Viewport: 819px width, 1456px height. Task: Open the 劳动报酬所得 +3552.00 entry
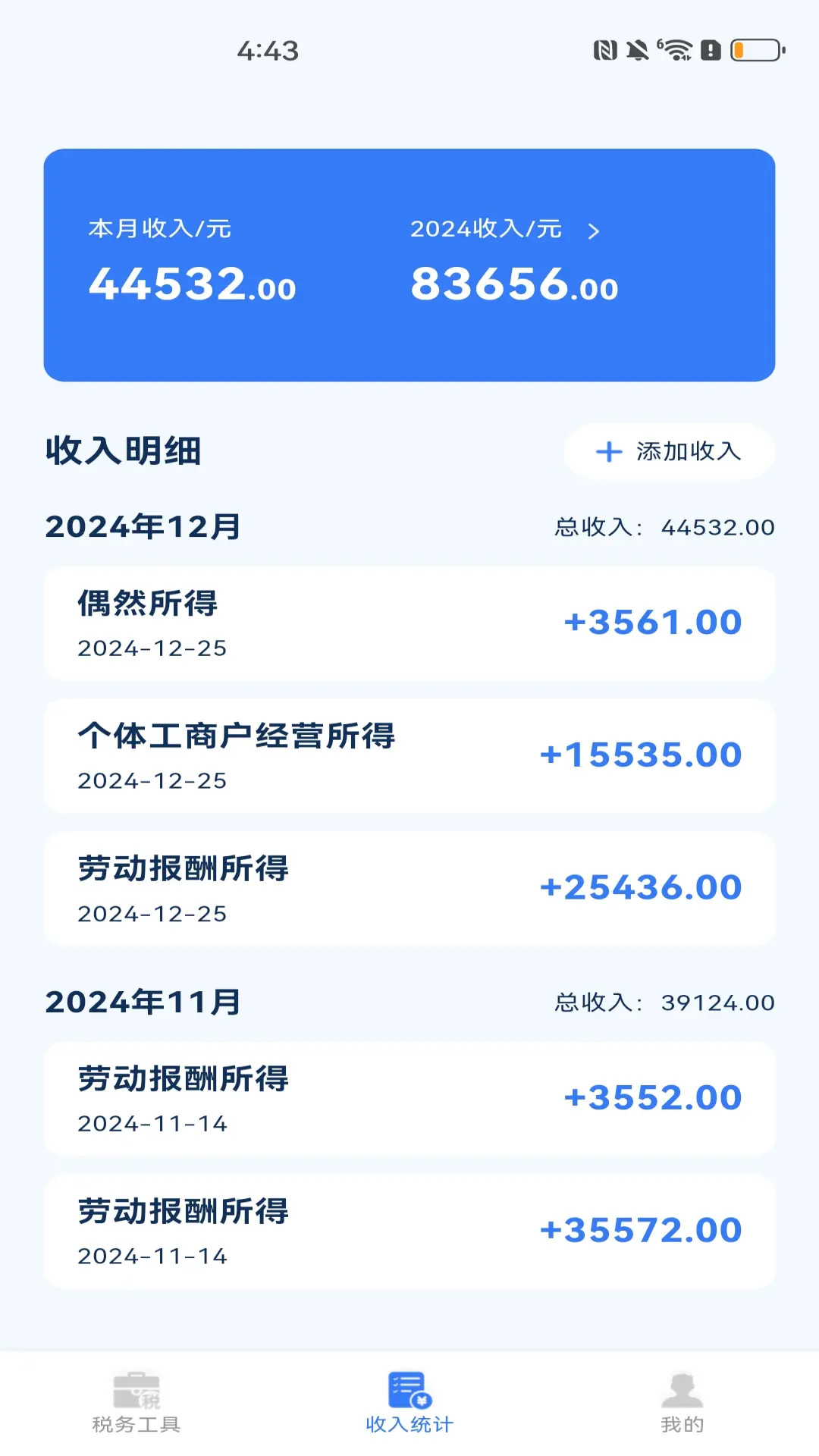pyautogui.click(x=409, y=1099)
